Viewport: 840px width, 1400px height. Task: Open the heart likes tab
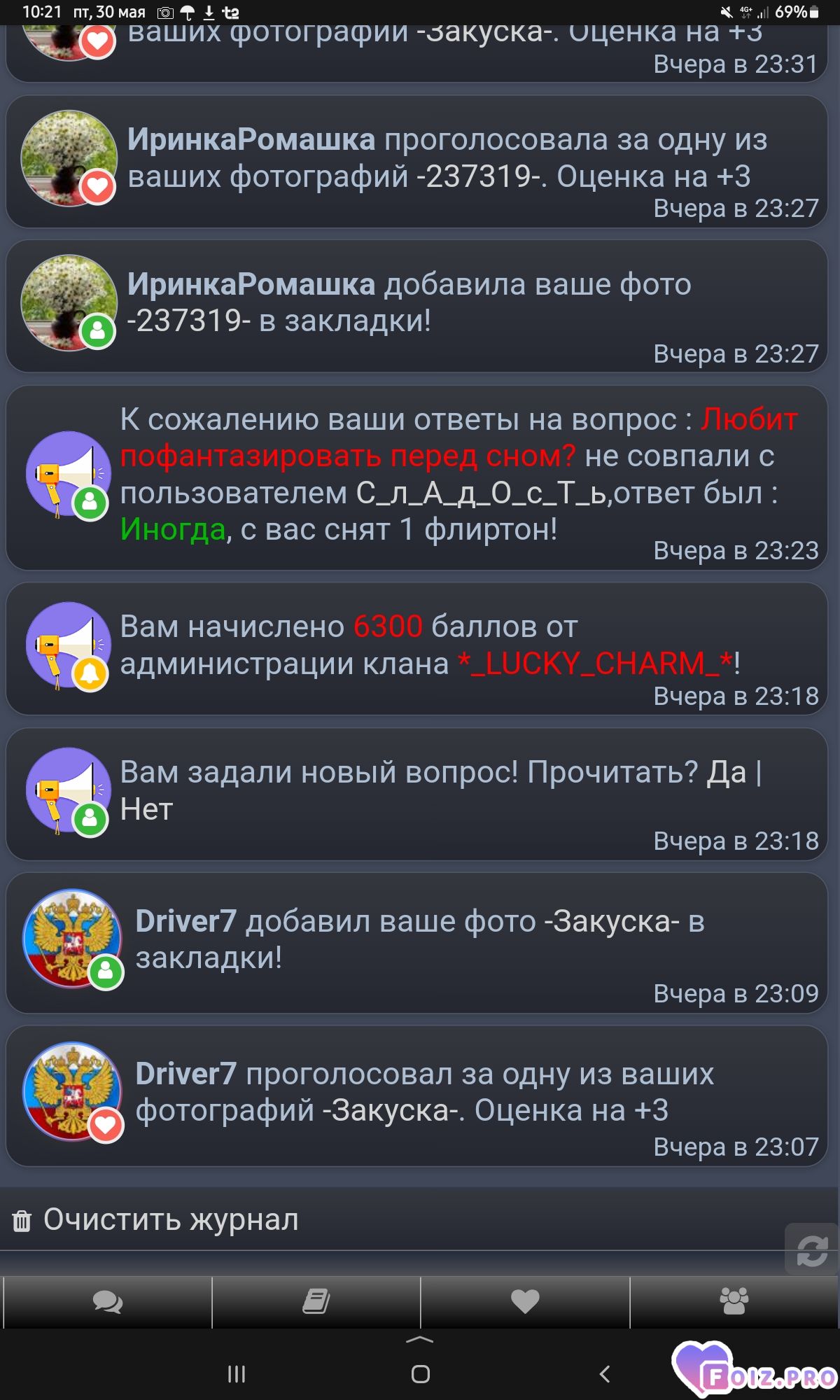tap(525, 1302)
